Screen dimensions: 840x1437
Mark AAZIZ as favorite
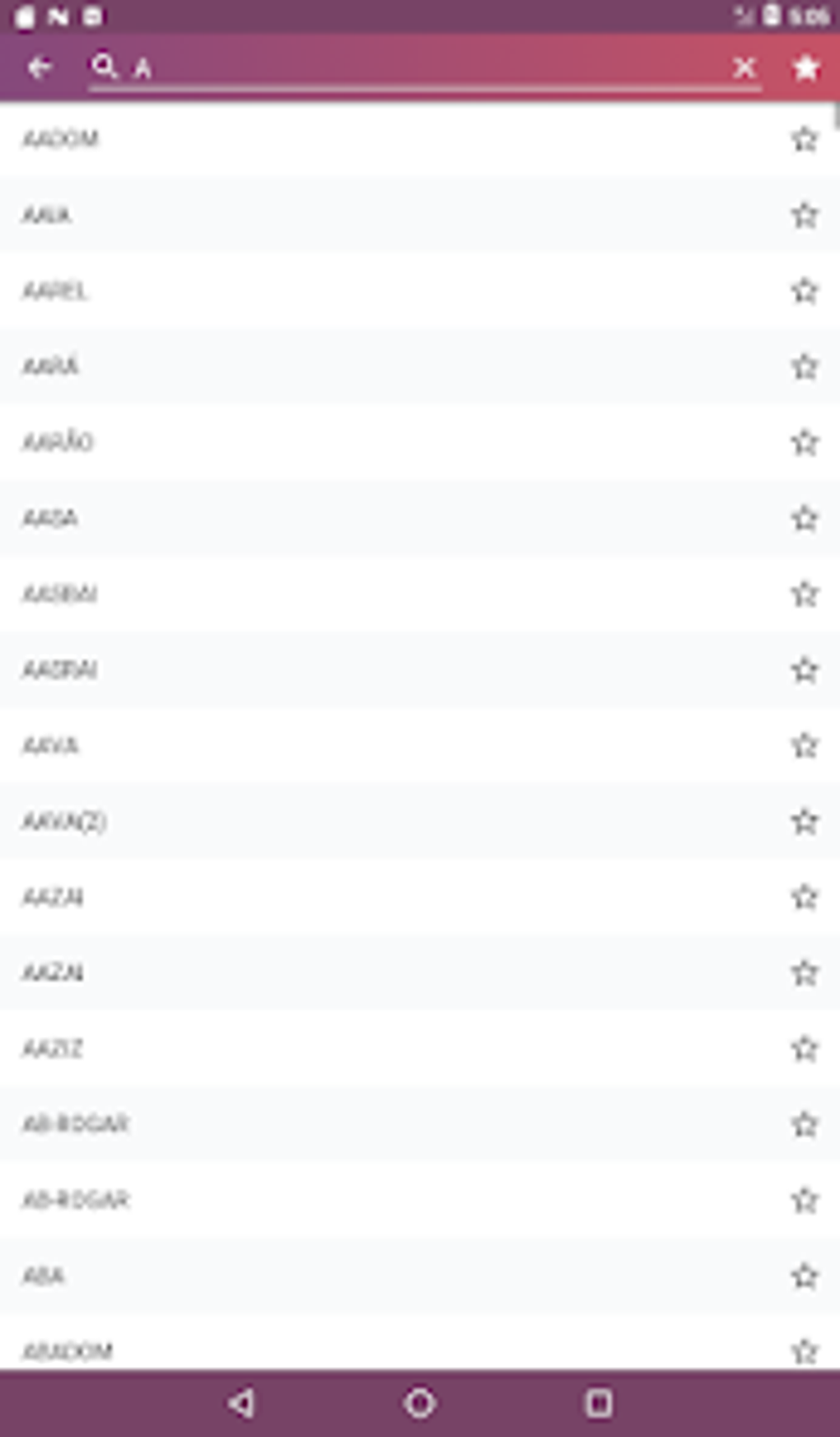click(x=804, y=1048)
